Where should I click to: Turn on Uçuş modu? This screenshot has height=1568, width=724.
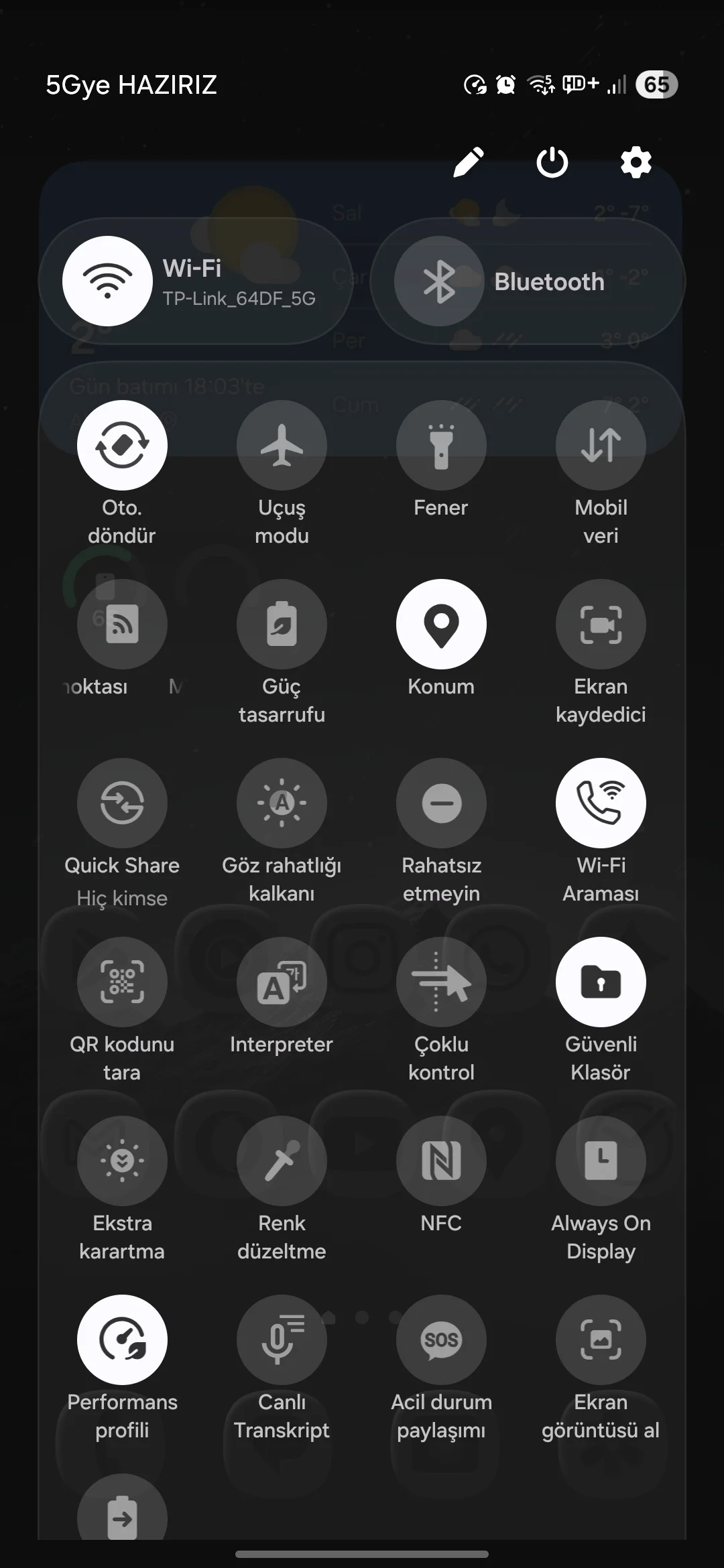pos(282,445)
